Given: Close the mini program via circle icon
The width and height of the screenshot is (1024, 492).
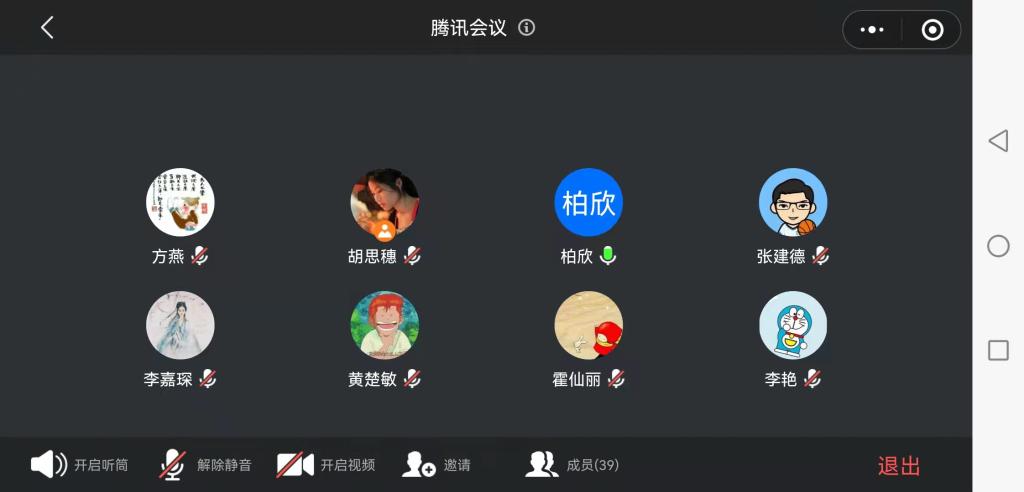Looking at the screenshot, I should pos(932,30).
